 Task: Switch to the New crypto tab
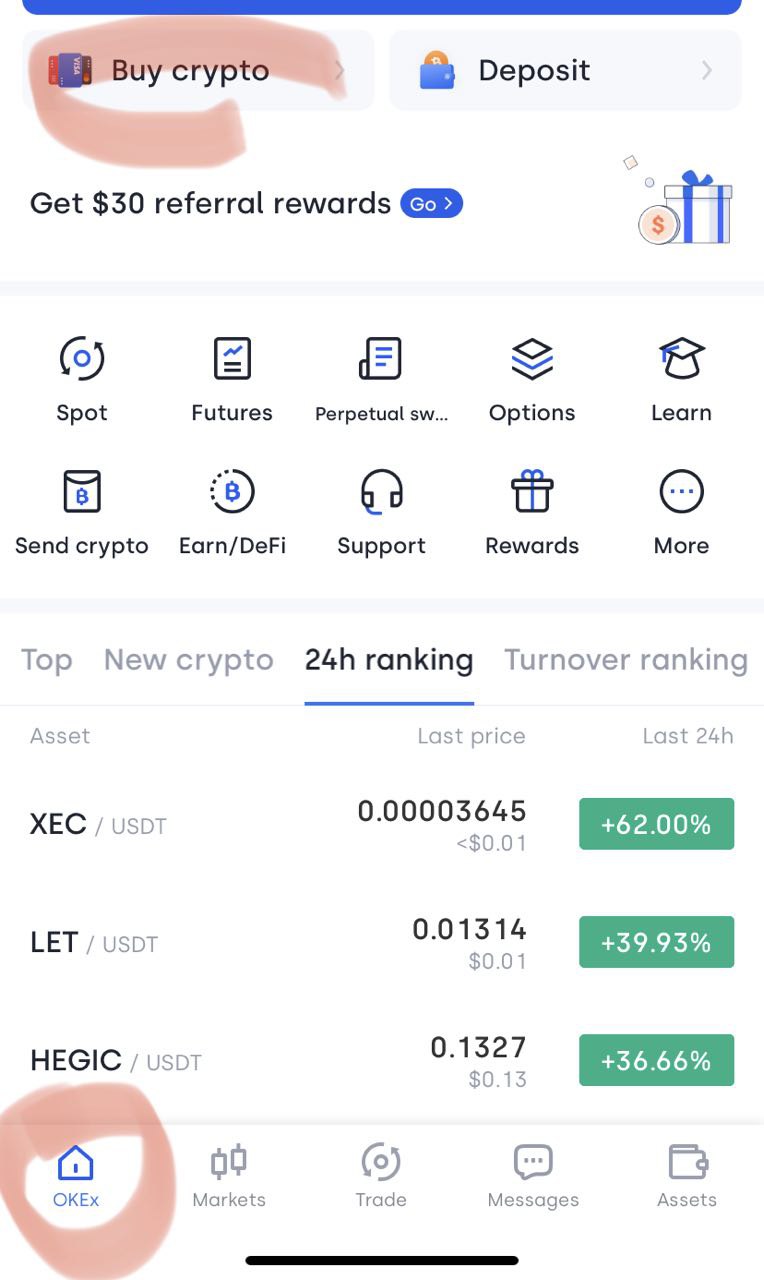click(189, 660)
